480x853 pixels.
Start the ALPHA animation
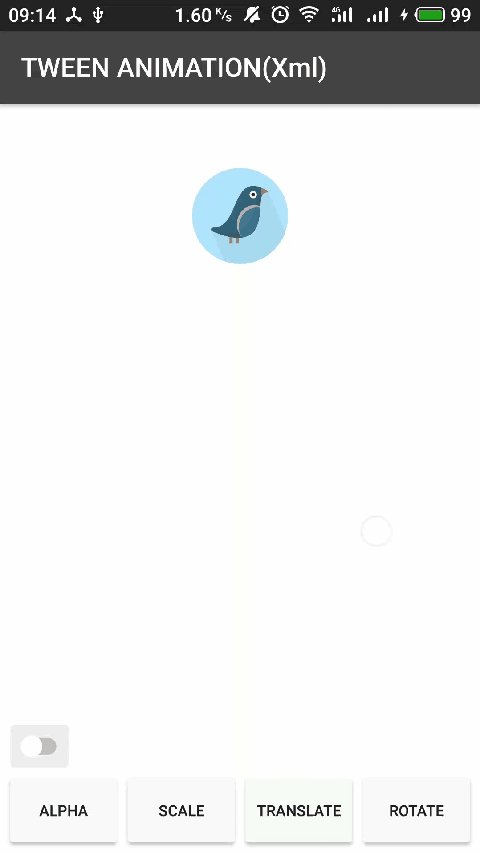(64, 811)
